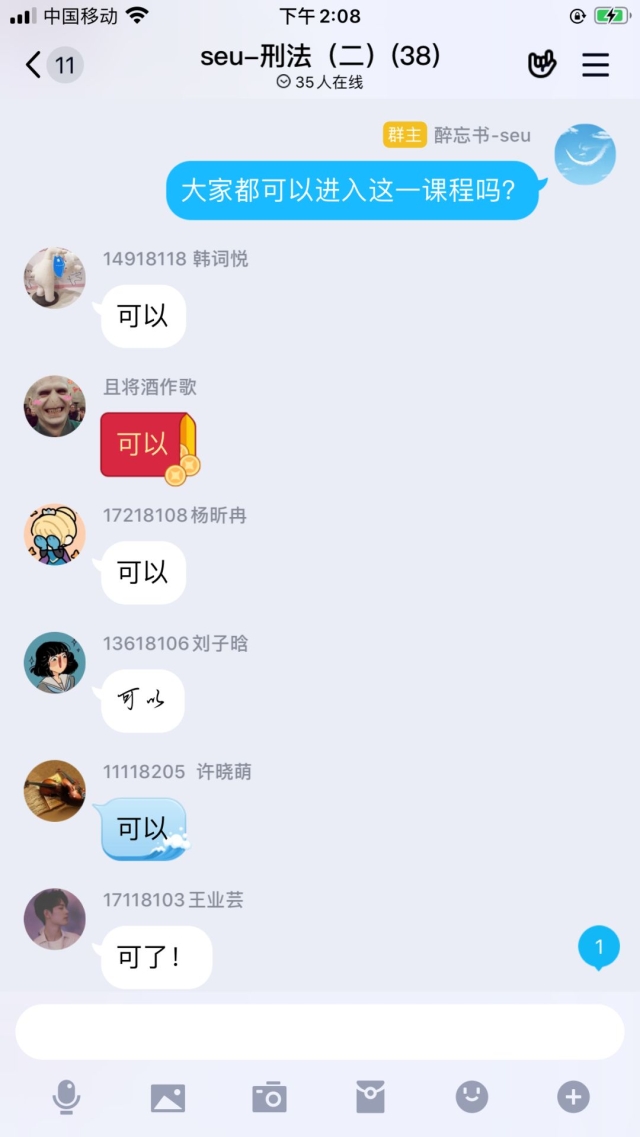This screenshot has height=1137, width=640.
Task: Expand more options with the plus icon
Action: tap(573, 1097)
